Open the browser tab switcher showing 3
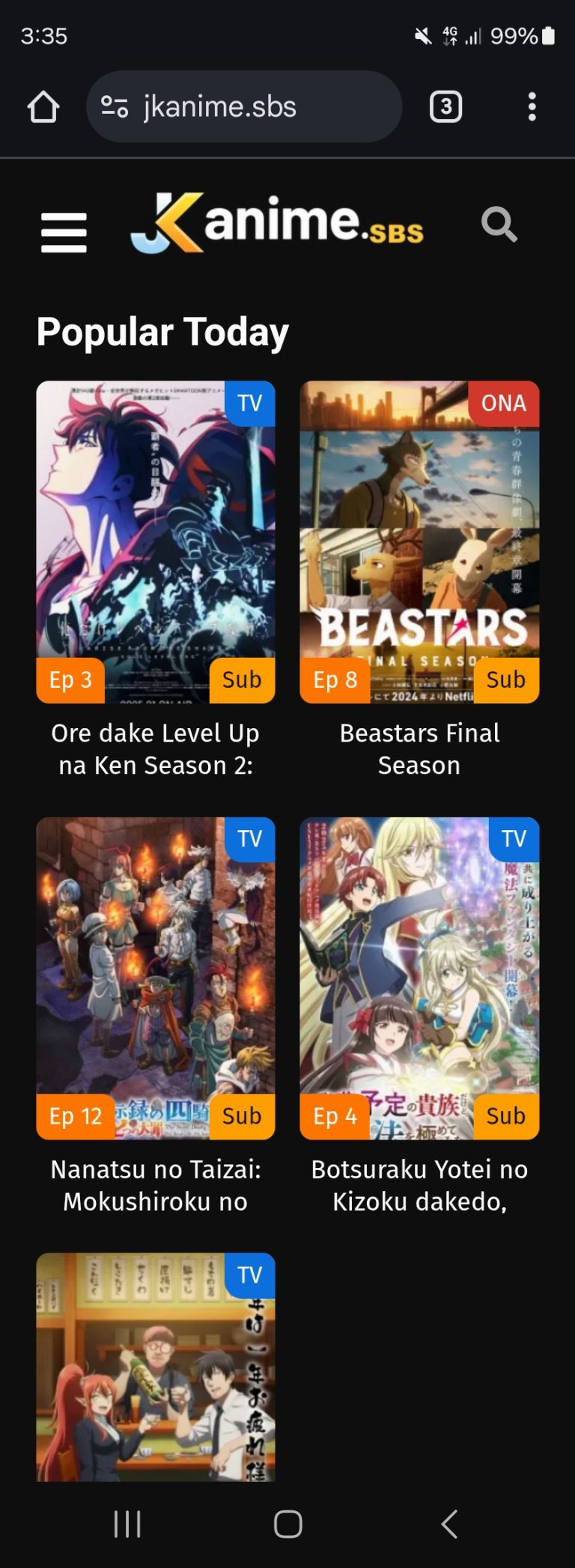Image resolution: width=575 pixels, height=1568 pixels. click(445, 106)
